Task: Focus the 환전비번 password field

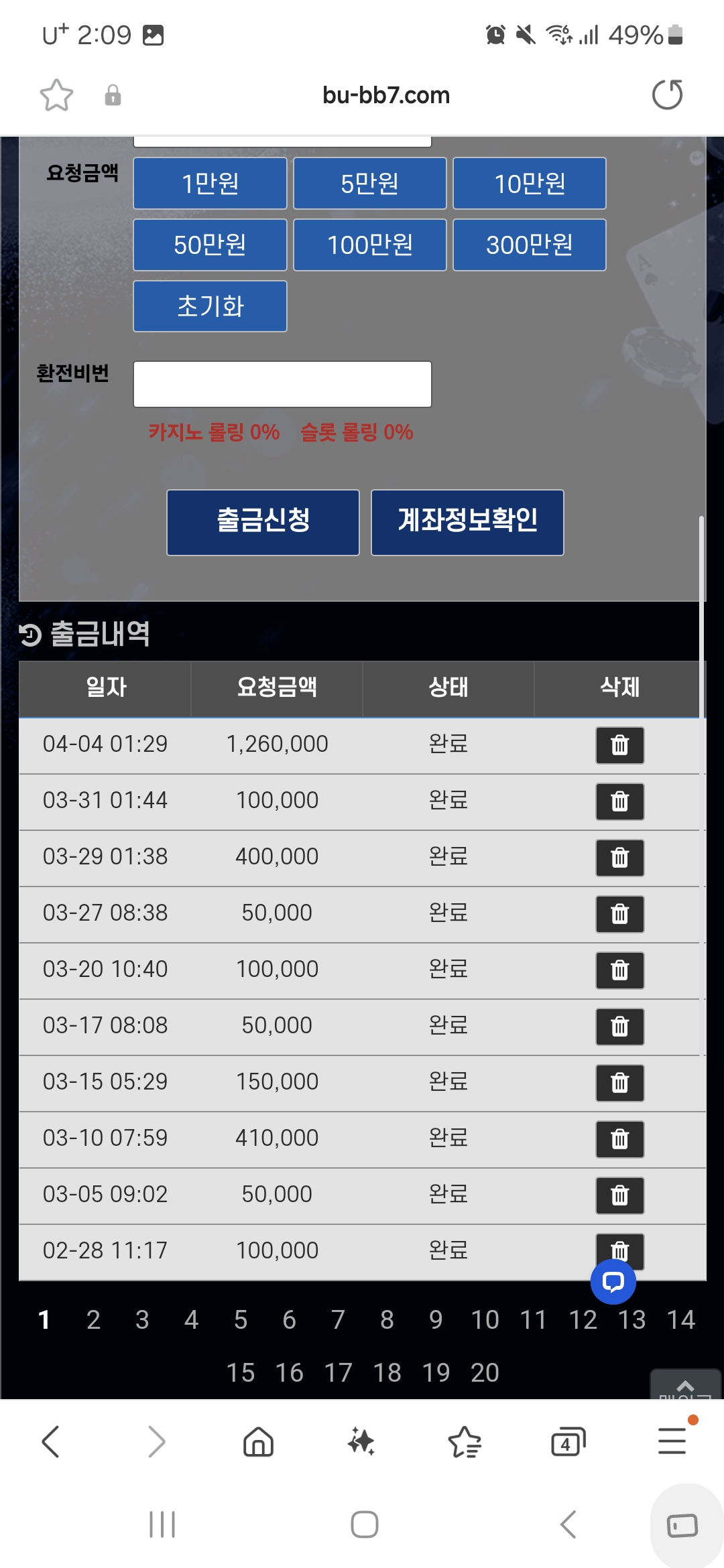Action: (x=282, y=384)
